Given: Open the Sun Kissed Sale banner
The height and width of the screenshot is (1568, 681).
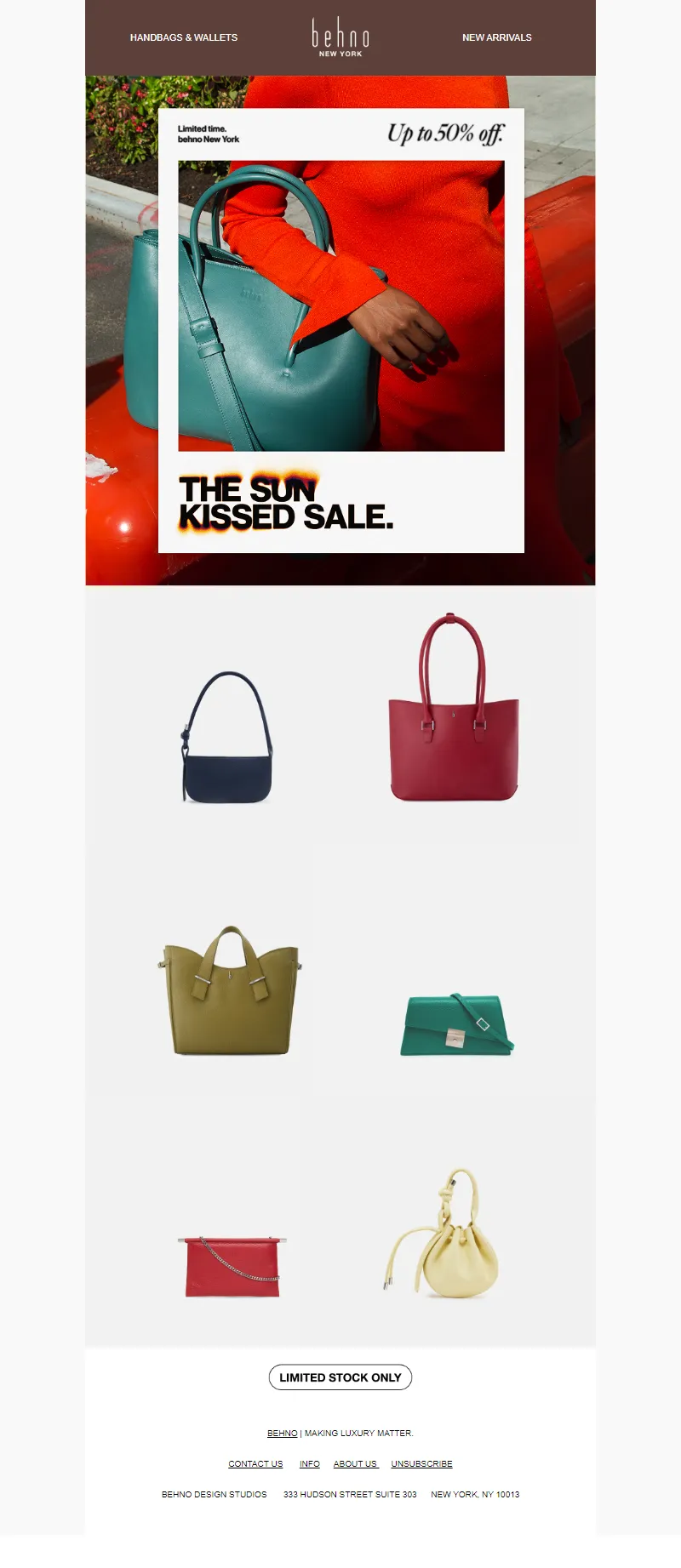Looking at the screenshot, I should click(x=340, y=331).
